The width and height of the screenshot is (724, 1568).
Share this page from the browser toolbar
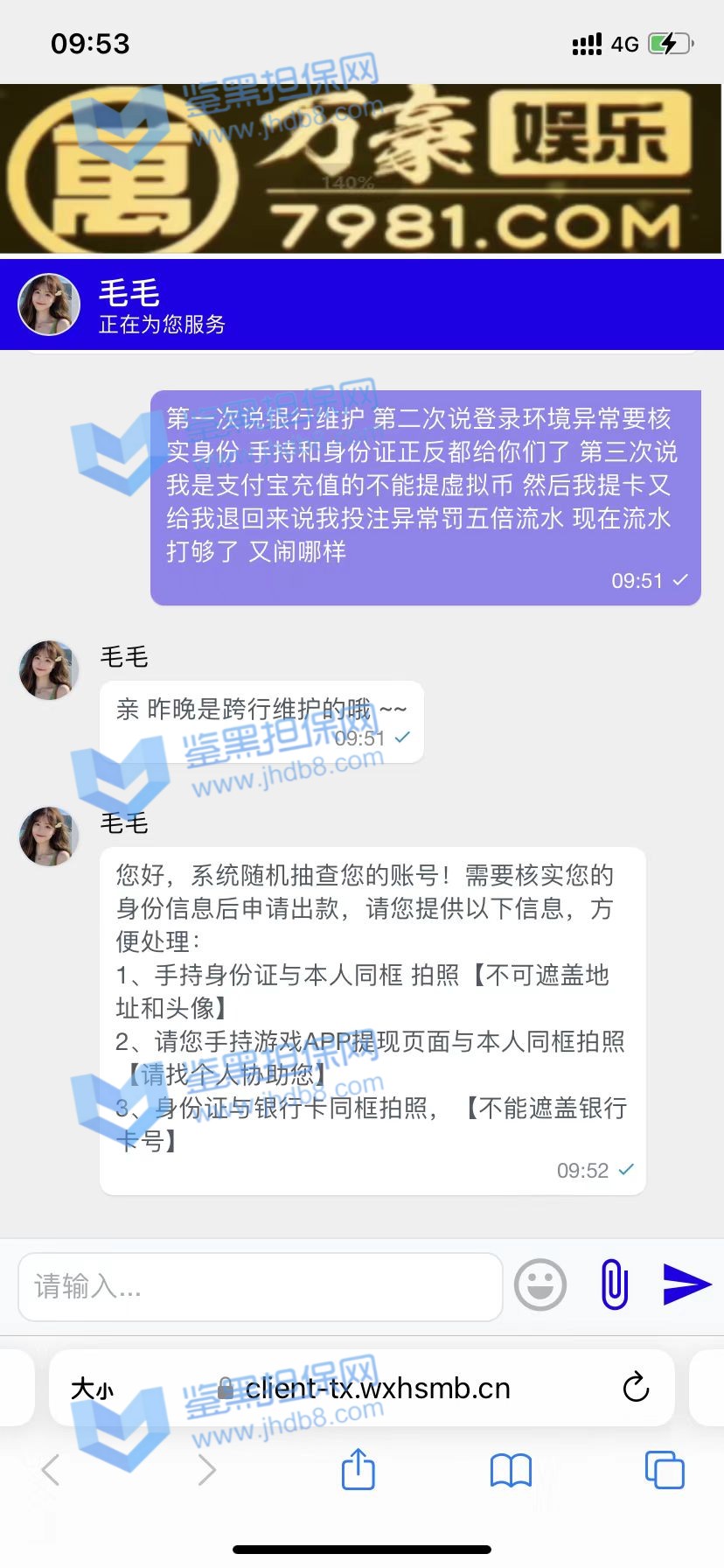tap(358, 1469)
